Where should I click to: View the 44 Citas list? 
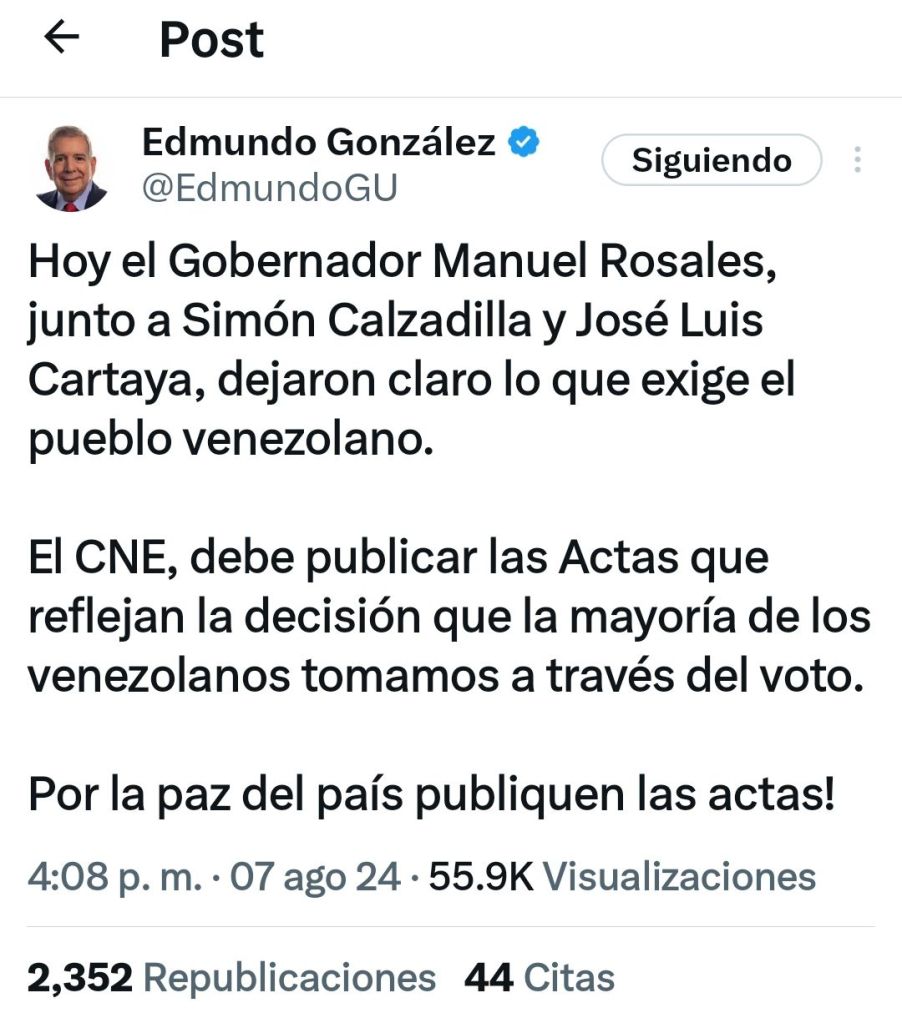pyautogui.click(x=539, y=977)
